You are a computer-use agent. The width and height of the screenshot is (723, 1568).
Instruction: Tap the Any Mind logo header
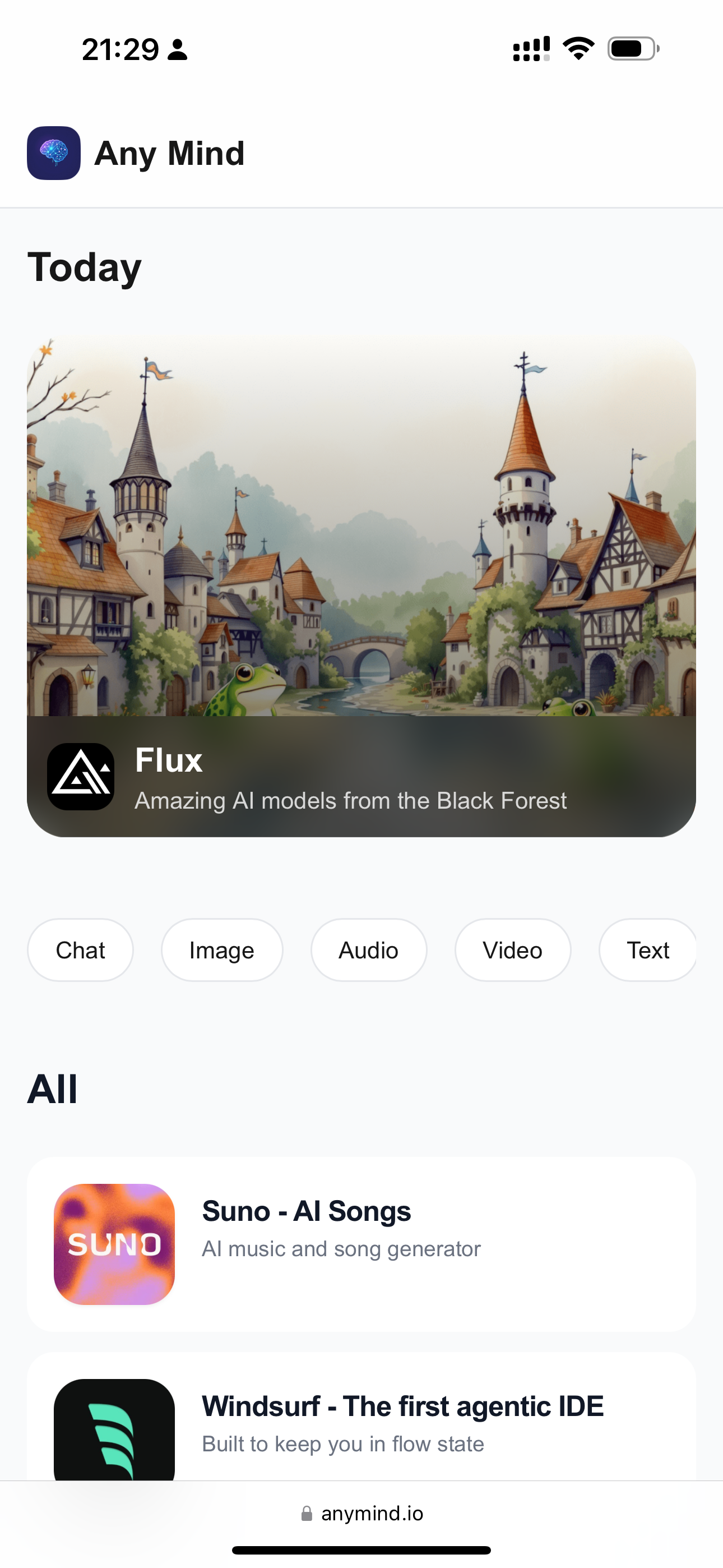pos(136,154)
